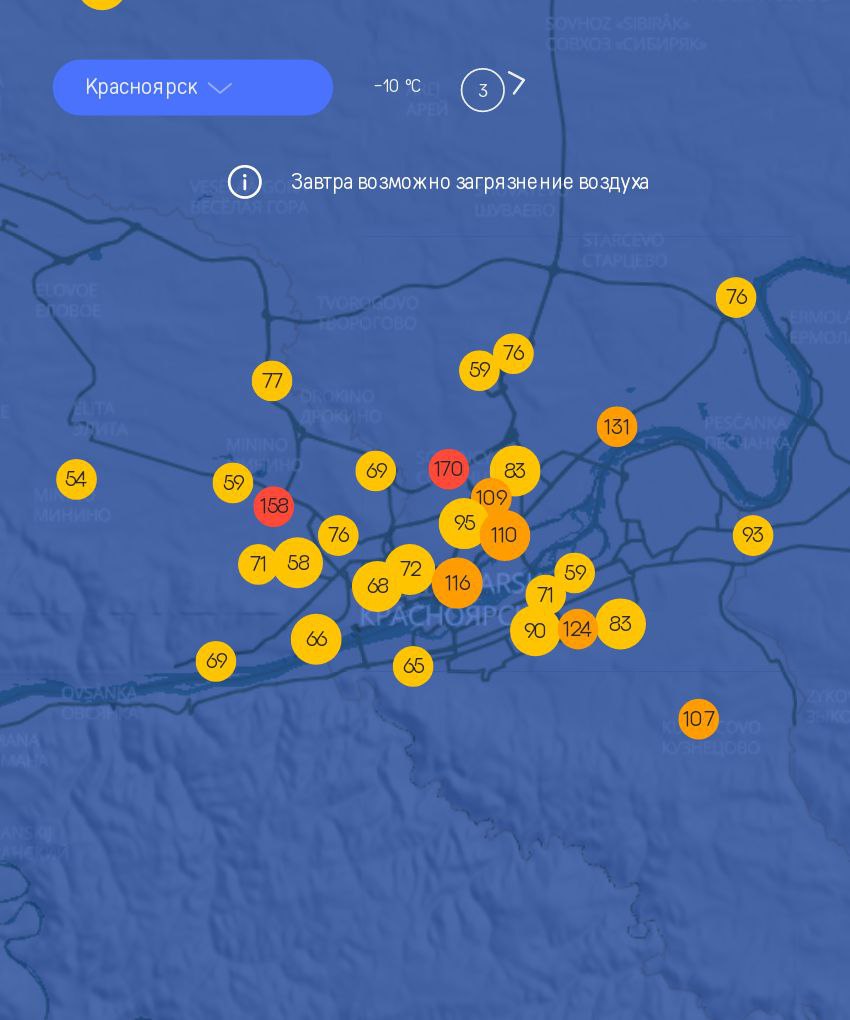Viewport: 850px width, 1020px height.
Task: Tap the station marker 107 near Кузнецово
Action: coord(698,719)
